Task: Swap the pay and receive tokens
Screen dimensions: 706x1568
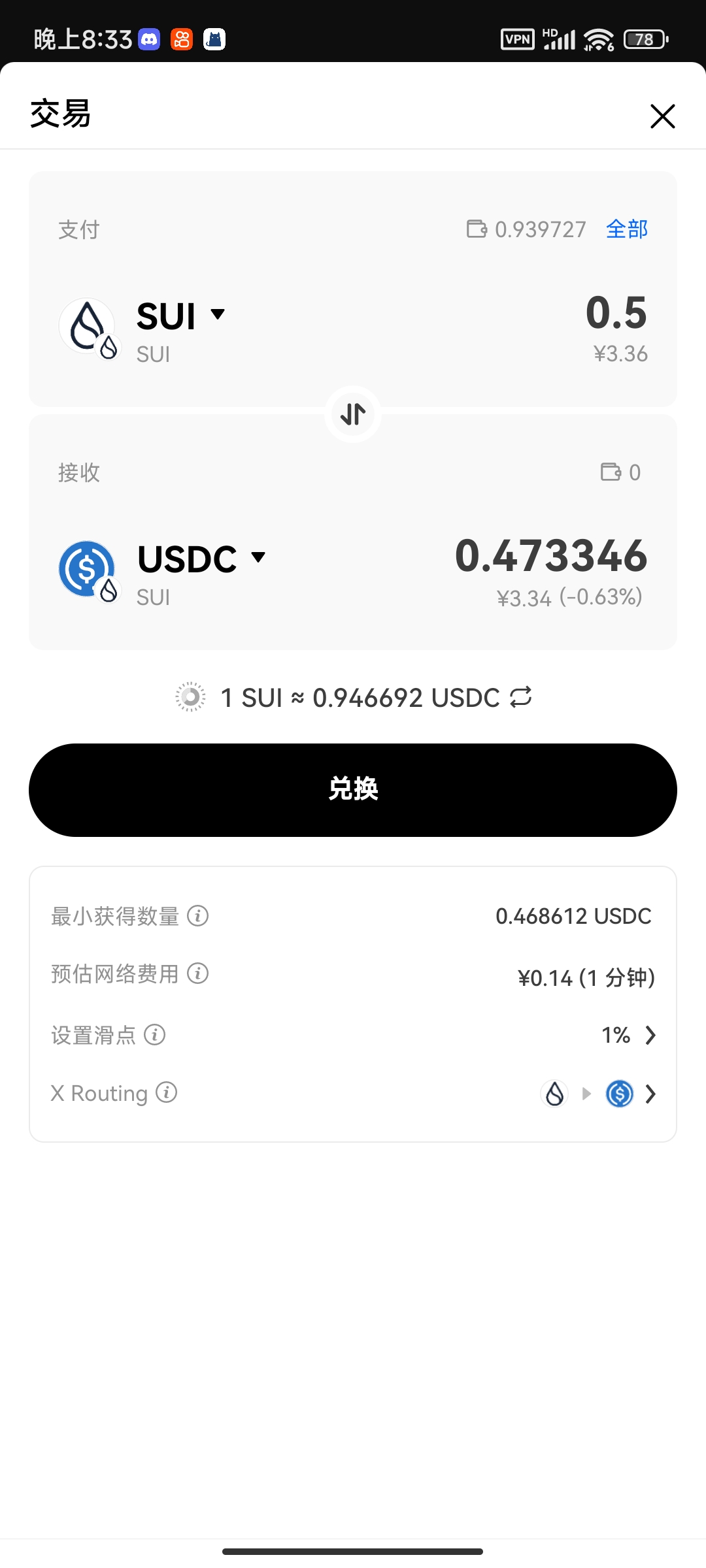Action: (353, 414)
